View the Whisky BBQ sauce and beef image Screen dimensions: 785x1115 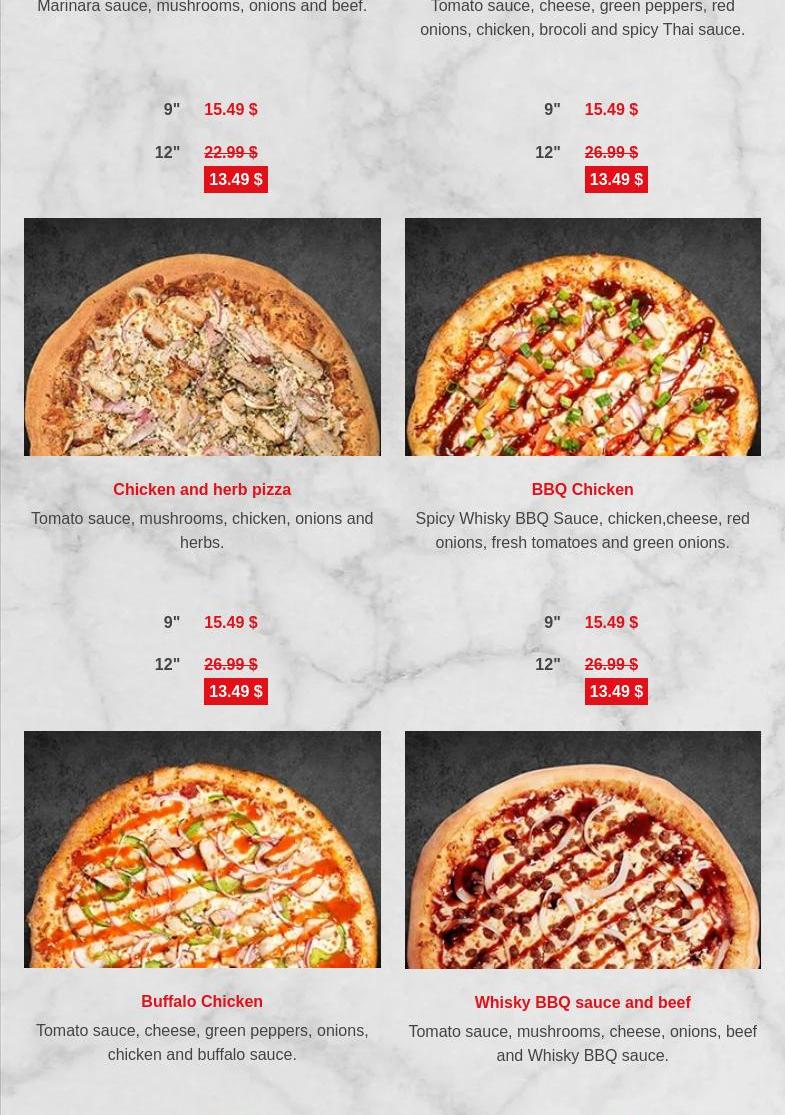pyautogui.click(x=582, y=850)
